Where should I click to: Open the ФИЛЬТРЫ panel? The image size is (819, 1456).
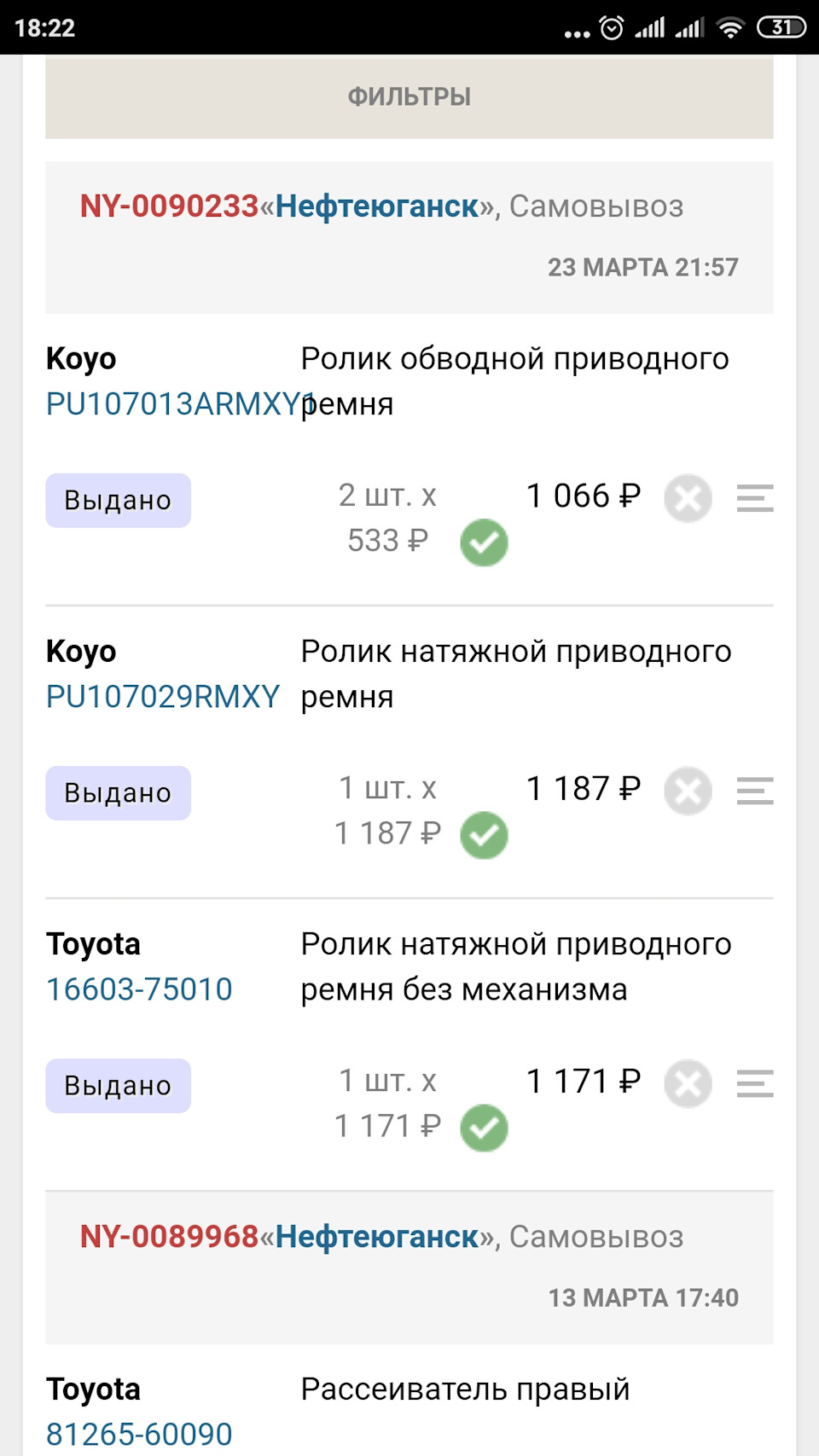click(409, 96)
